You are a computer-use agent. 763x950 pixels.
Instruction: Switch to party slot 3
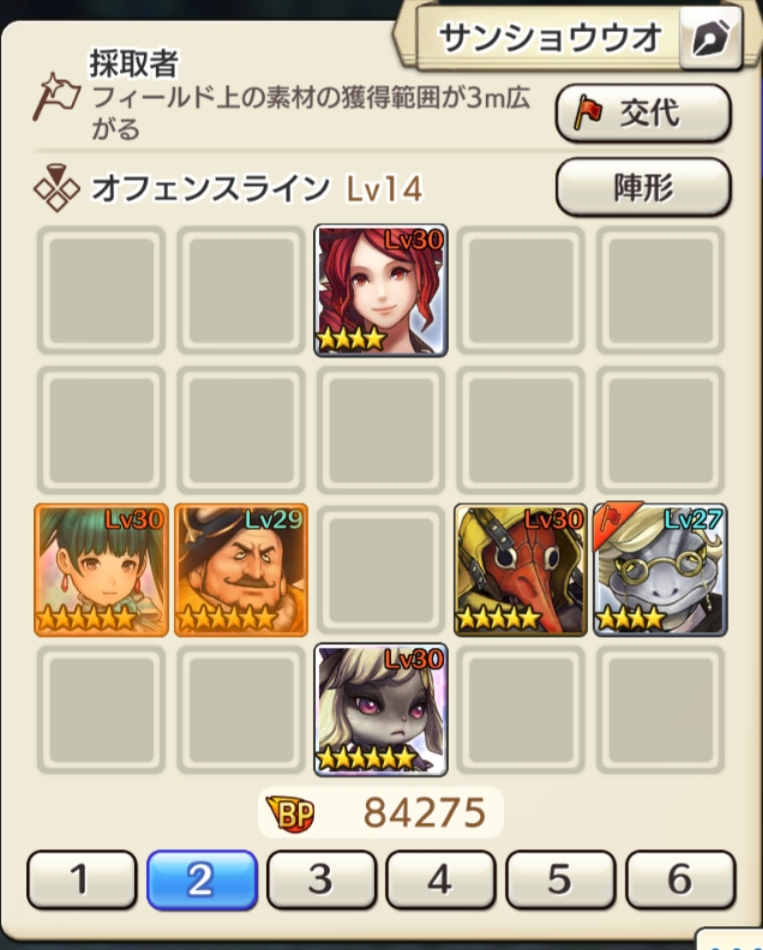pos(321,880)
